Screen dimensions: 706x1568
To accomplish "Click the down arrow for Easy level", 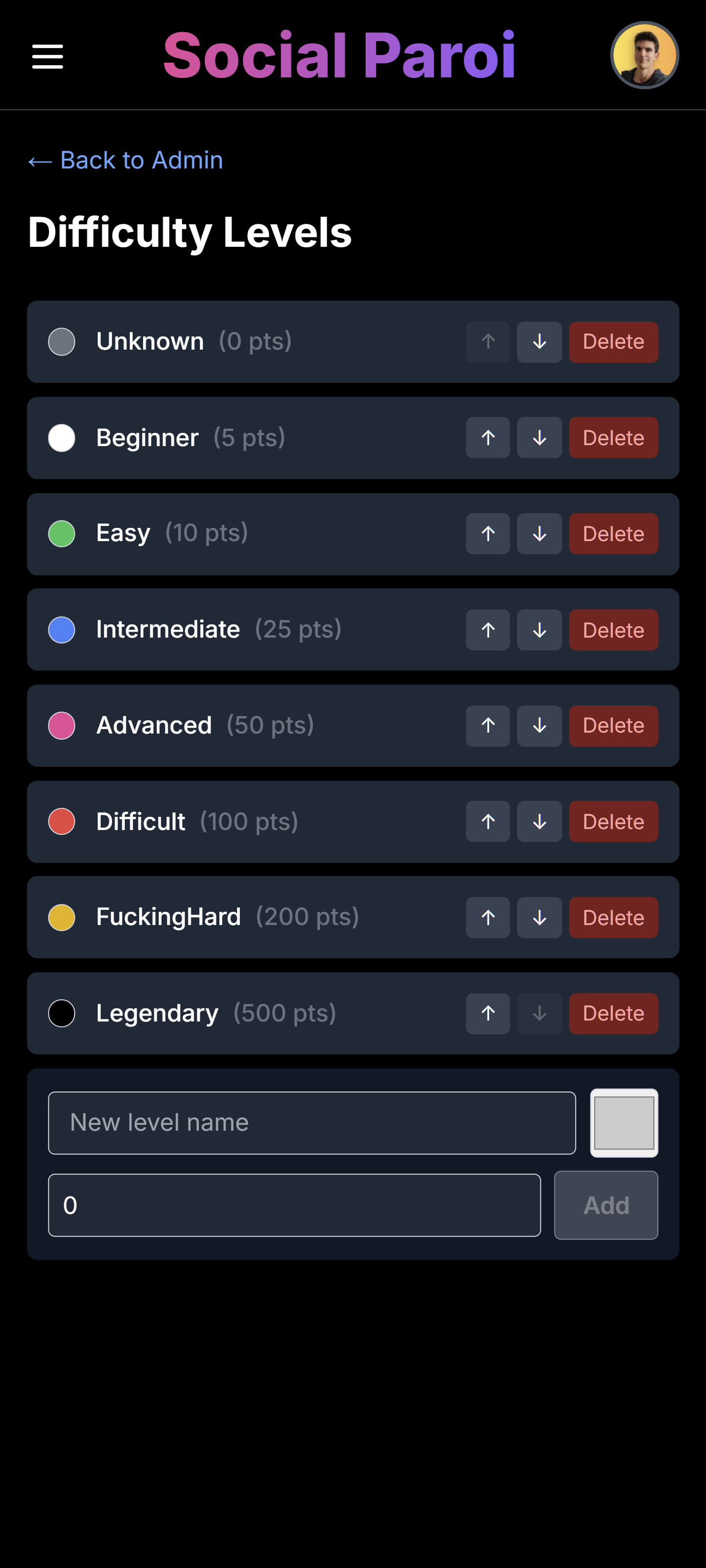I will click(539, 534).
